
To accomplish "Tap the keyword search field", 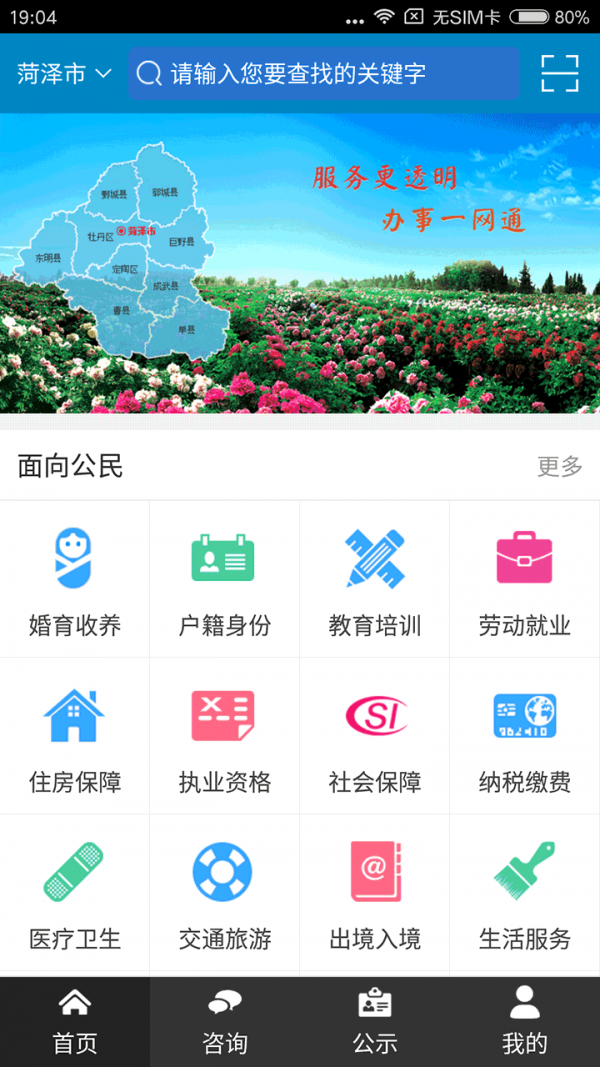I will tap(323, 74).
